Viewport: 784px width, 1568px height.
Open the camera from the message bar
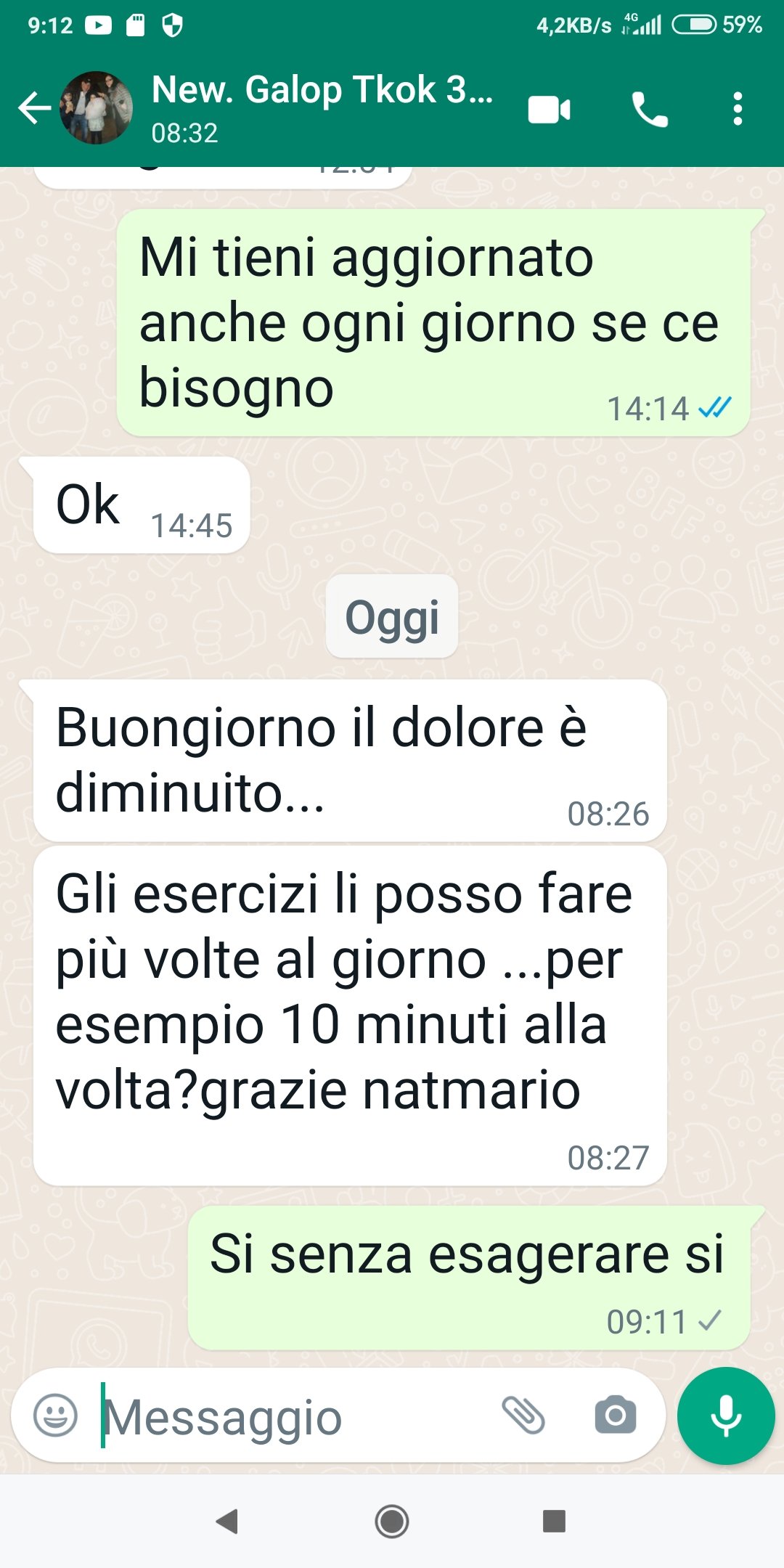616,1415
